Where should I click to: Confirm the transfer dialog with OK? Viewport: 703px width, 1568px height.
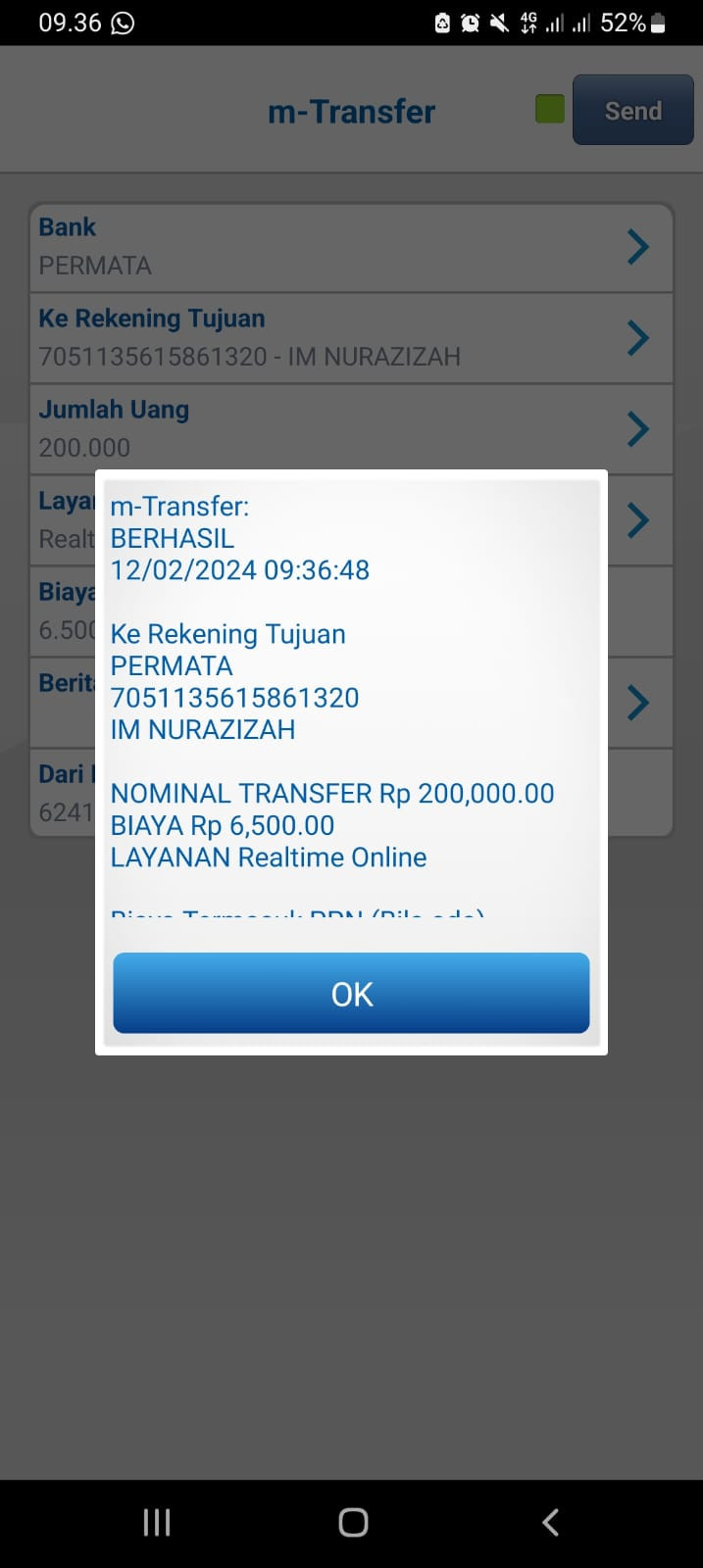pyautogui.click(x=351, y=993)
